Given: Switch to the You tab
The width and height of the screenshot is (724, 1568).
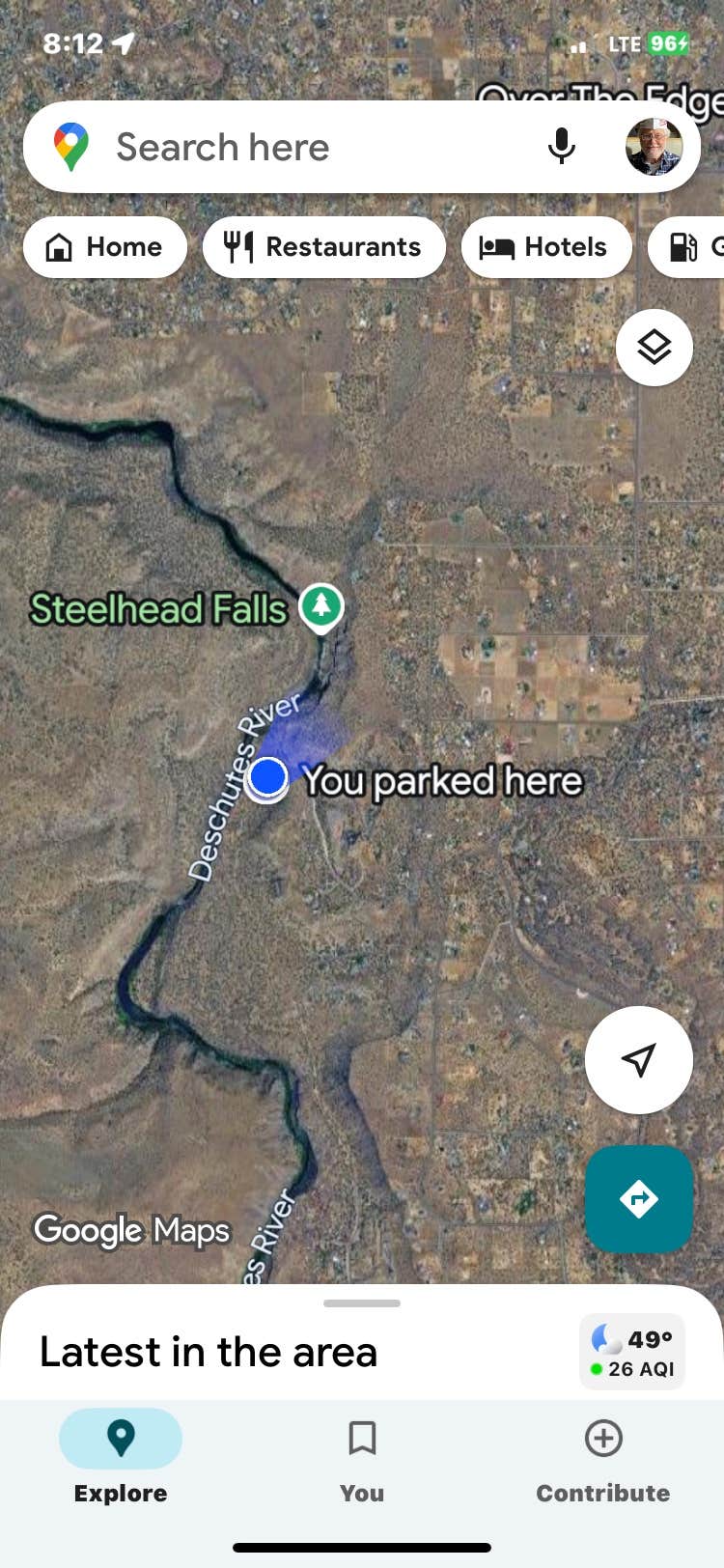Looking at the screenshot, I should 362,1457.
